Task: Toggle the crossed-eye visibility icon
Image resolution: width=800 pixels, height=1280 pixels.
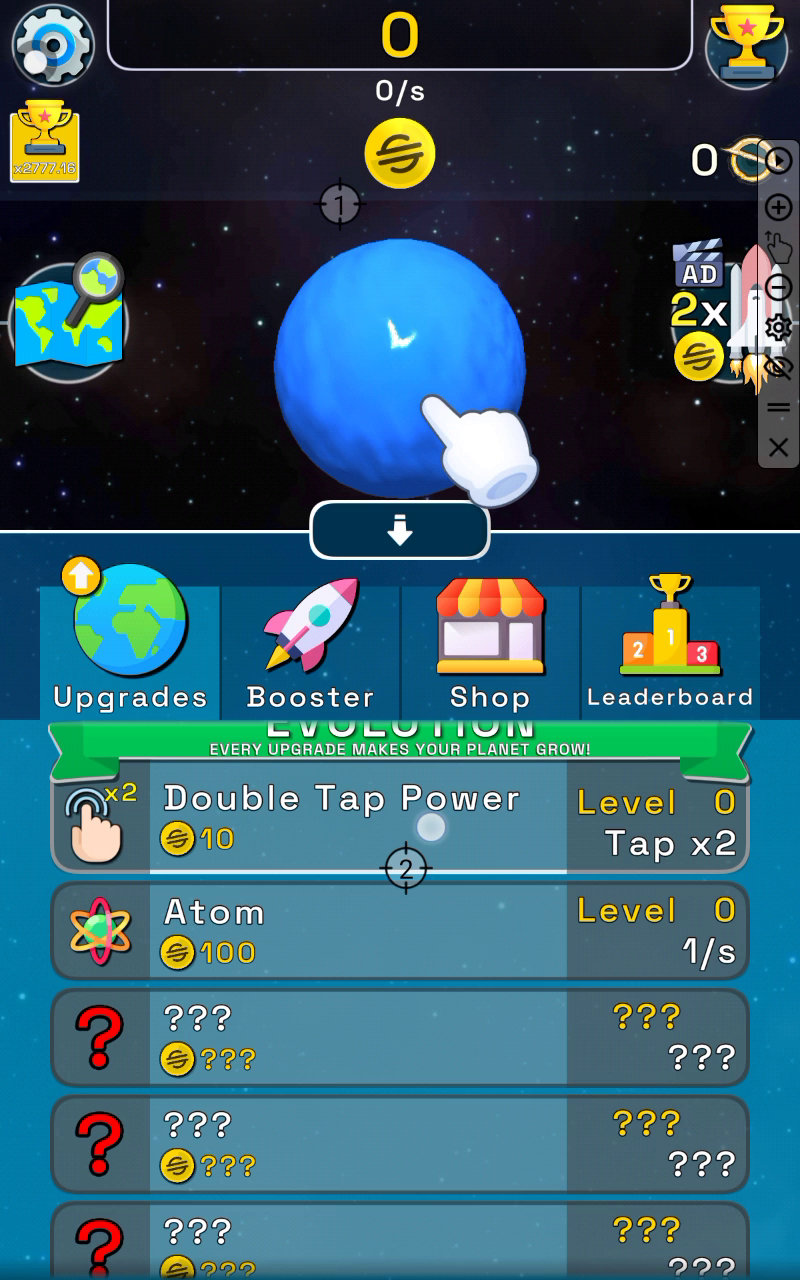Action: tap(778, 367)
